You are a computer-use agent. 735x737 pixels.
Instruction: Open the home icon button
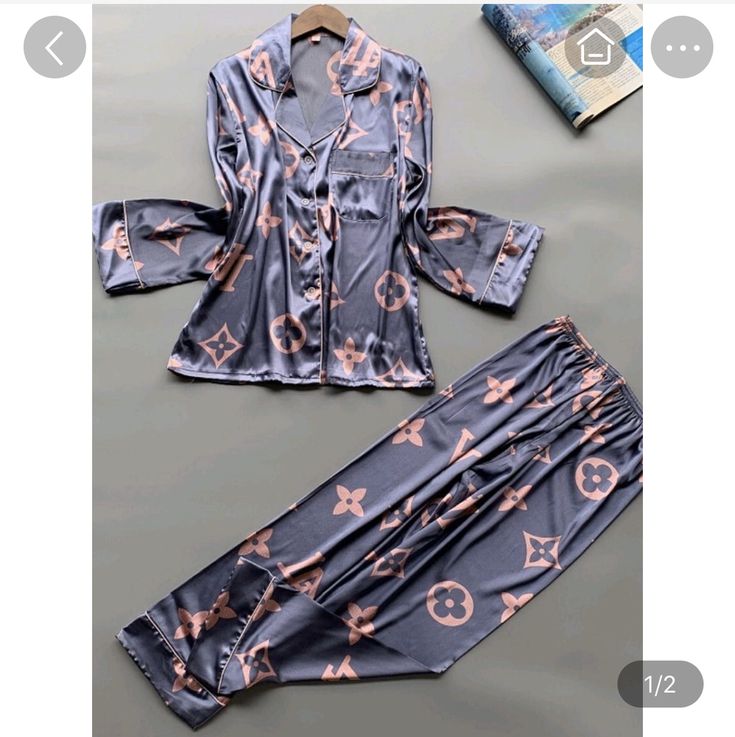click(x=595, y=47)
